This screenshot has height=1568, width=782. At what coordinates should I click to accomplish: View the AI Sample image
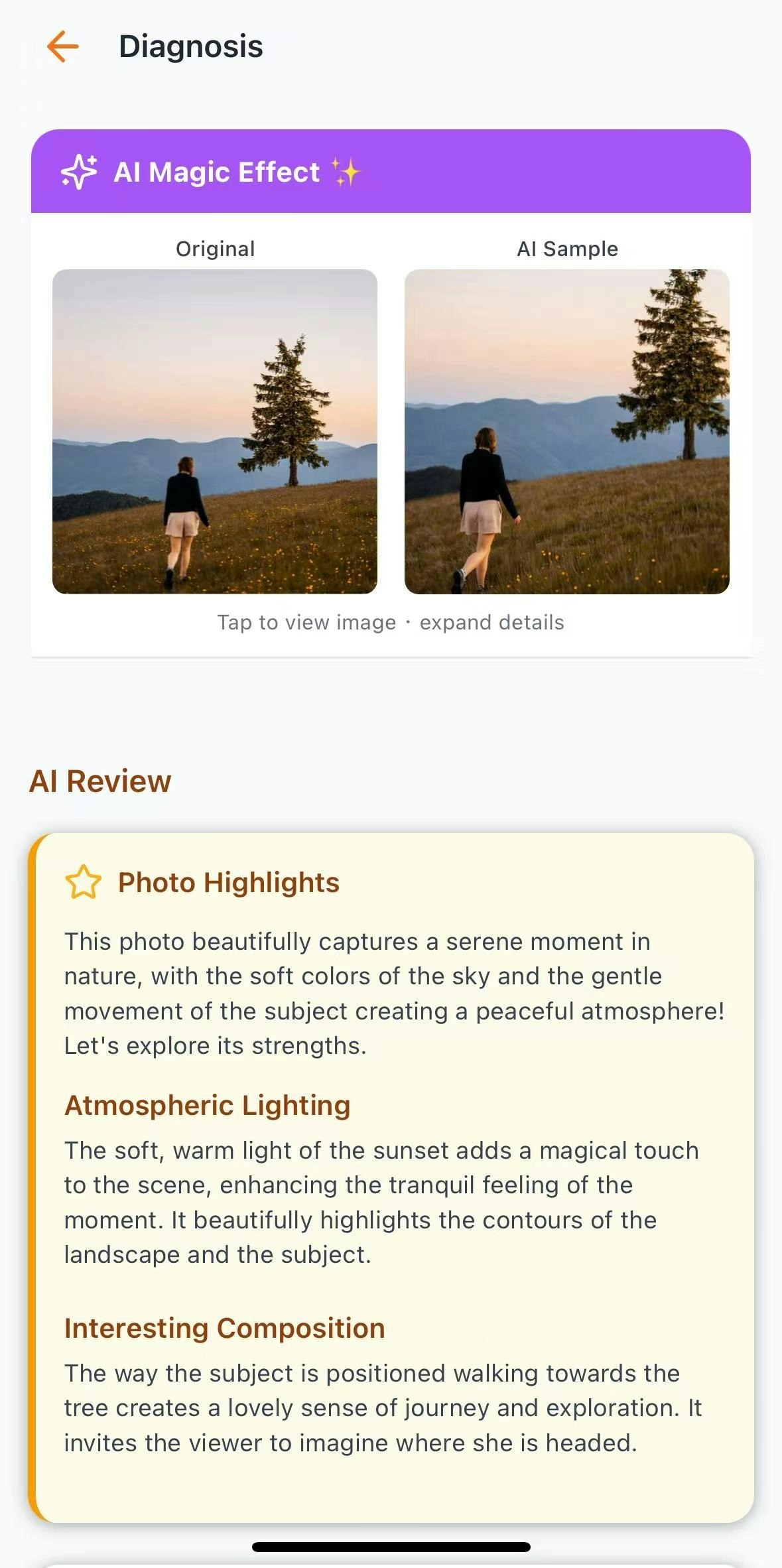[566, 431]
